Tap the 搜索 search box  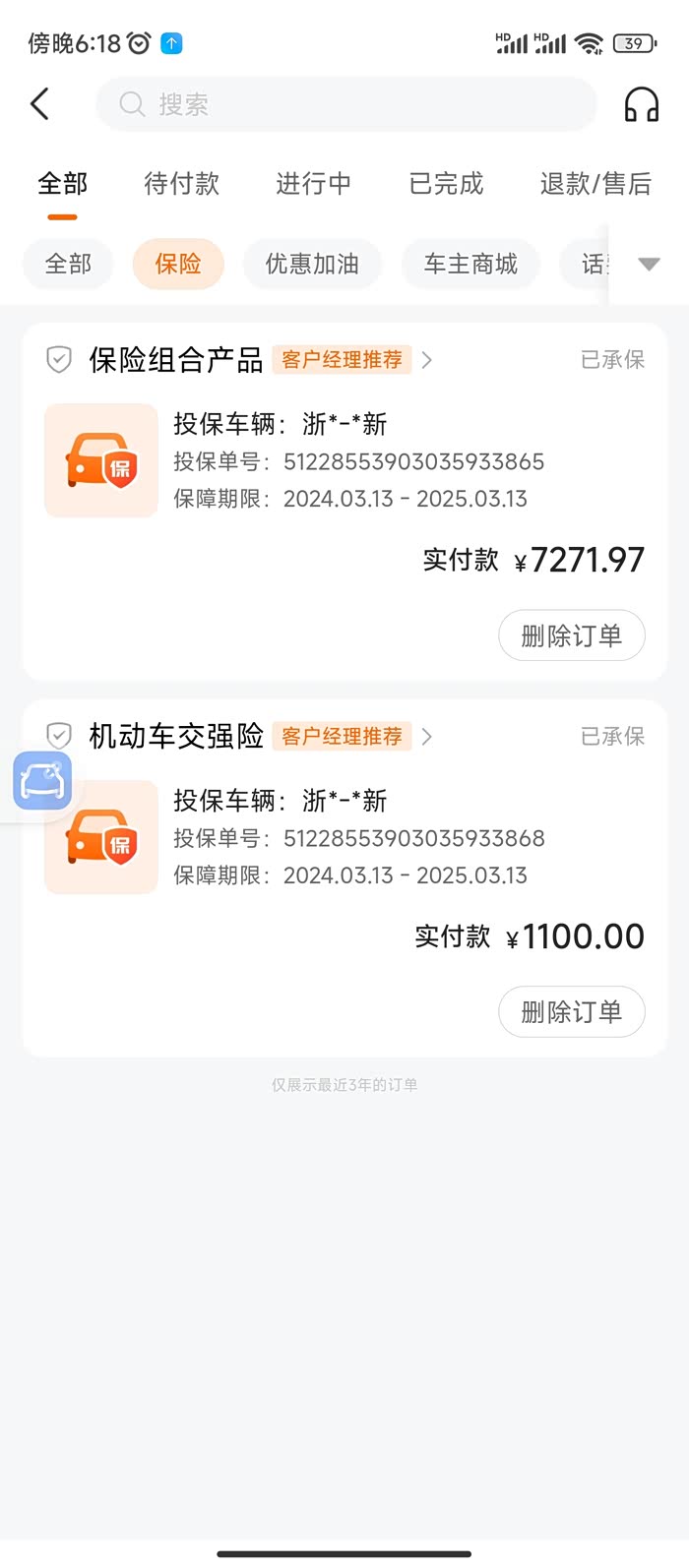click(x=346, y=104)
